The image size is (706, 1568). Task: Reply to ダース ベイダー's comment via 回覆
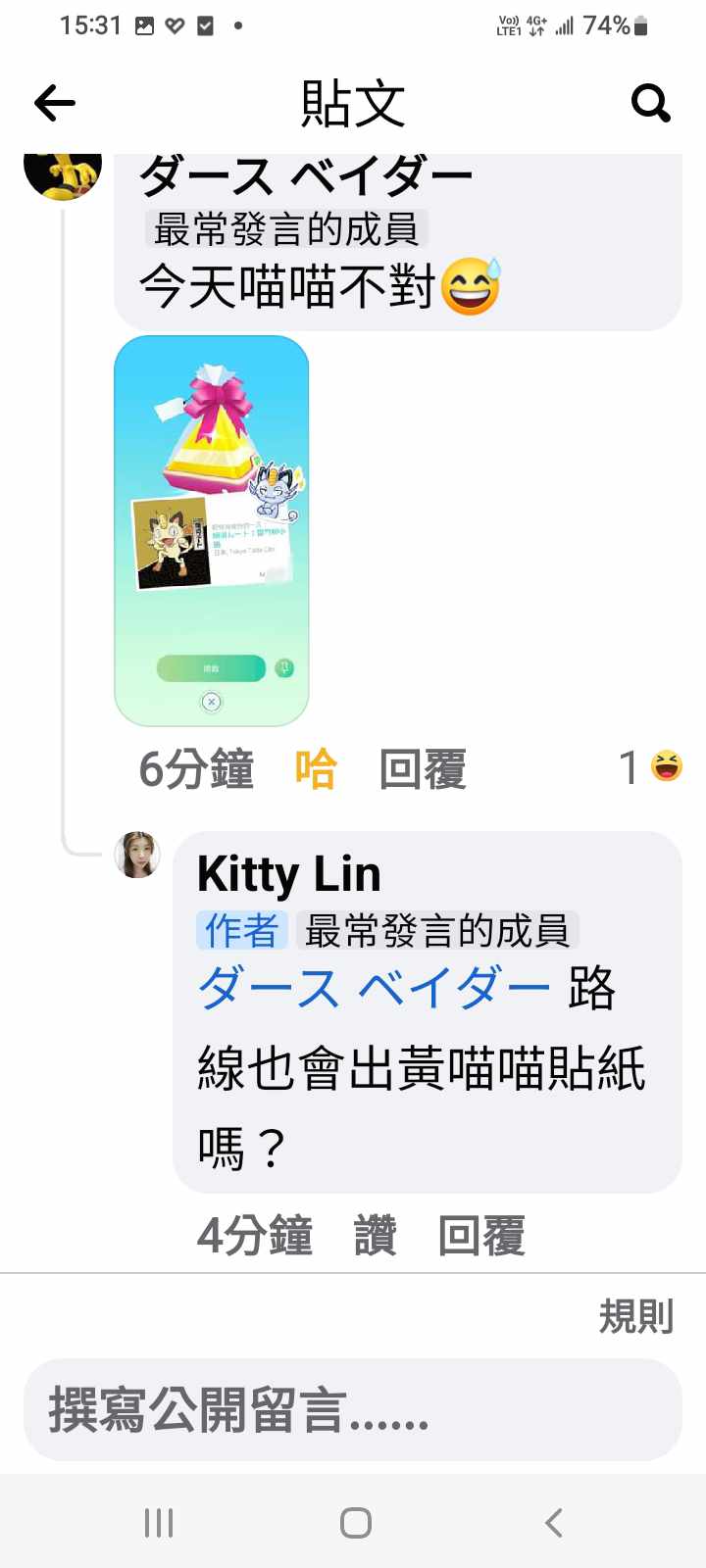[x=423, y=769]
